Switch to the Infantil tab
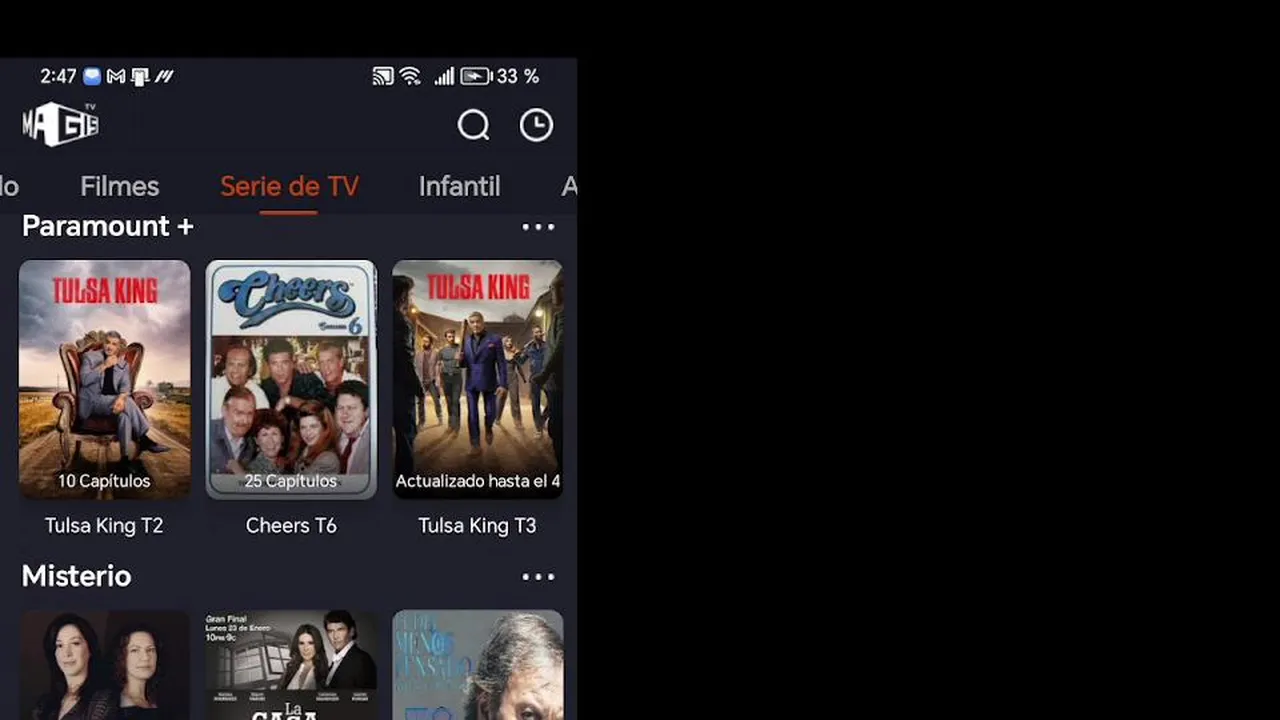This screenshot has width=1280, height=720. [x=459, y=186]
